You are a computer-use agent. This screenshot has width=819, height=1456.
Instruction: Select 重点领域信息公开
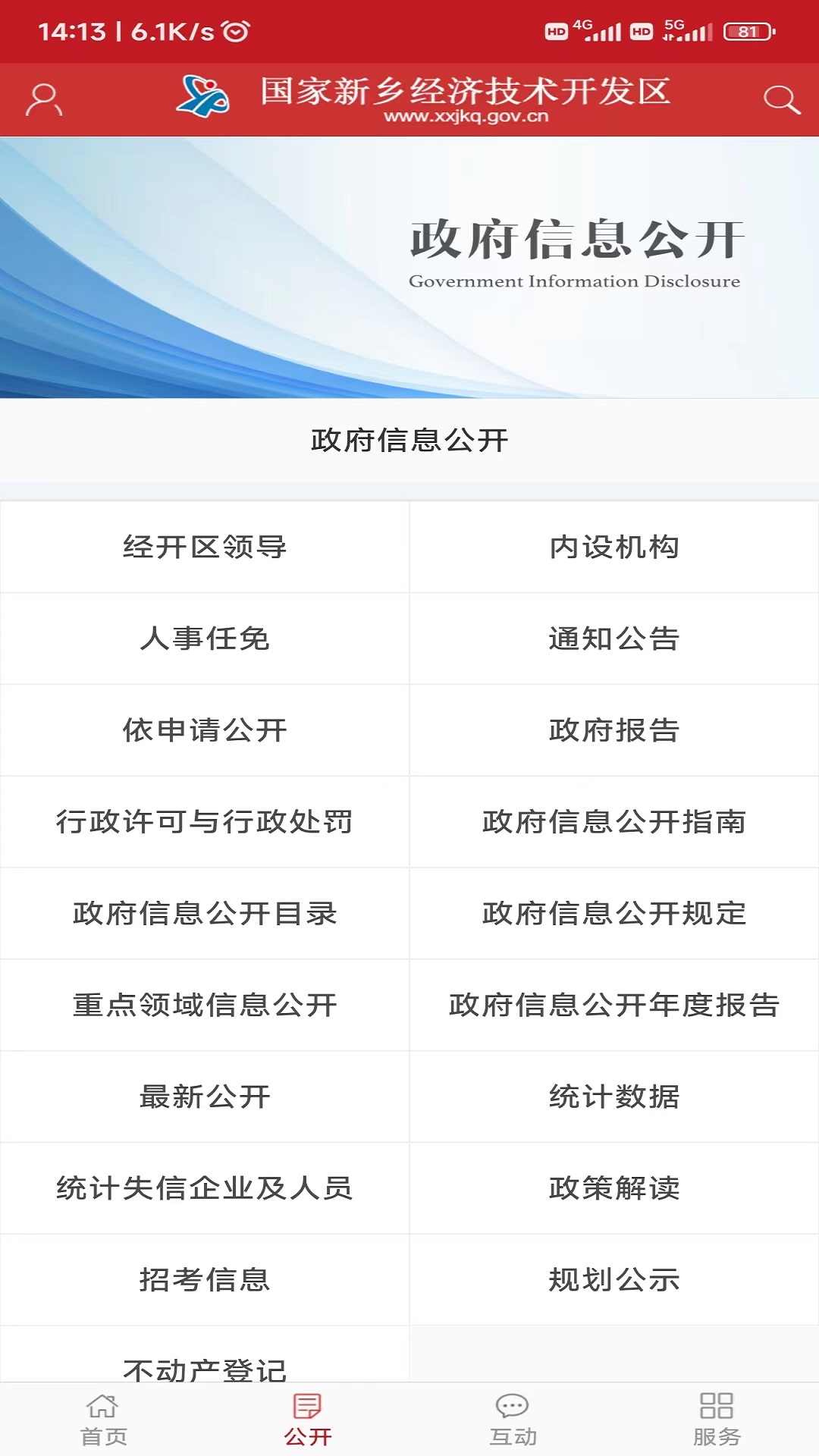pyautogui.click(x=205, y=1006)
